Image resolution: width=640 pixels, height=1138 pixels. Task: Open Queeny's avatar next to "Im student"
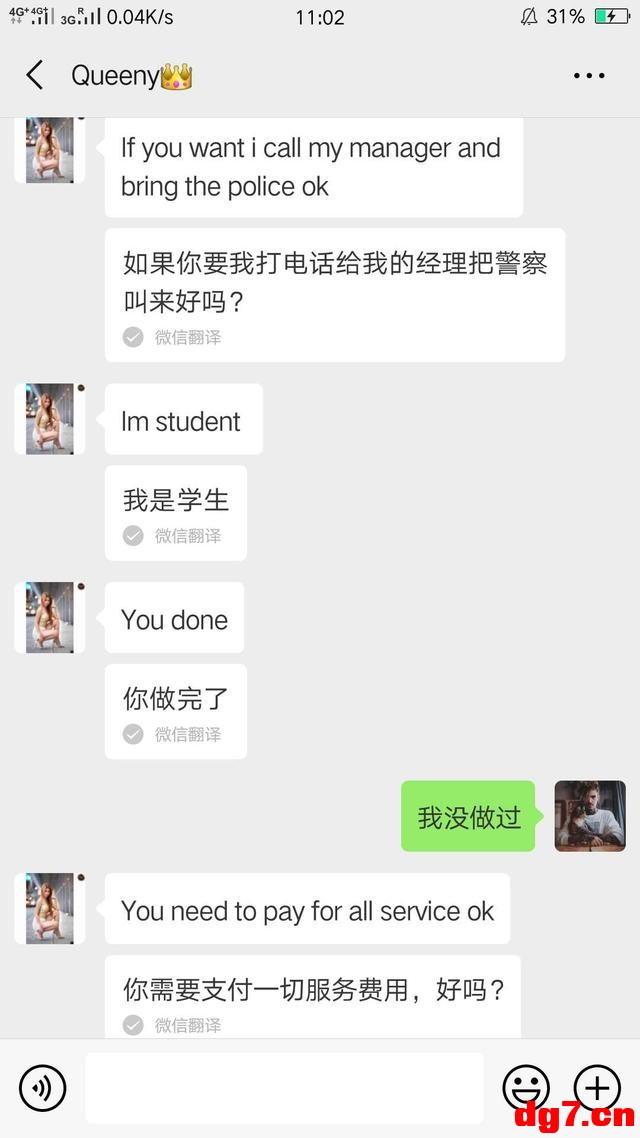click(50, 419)
